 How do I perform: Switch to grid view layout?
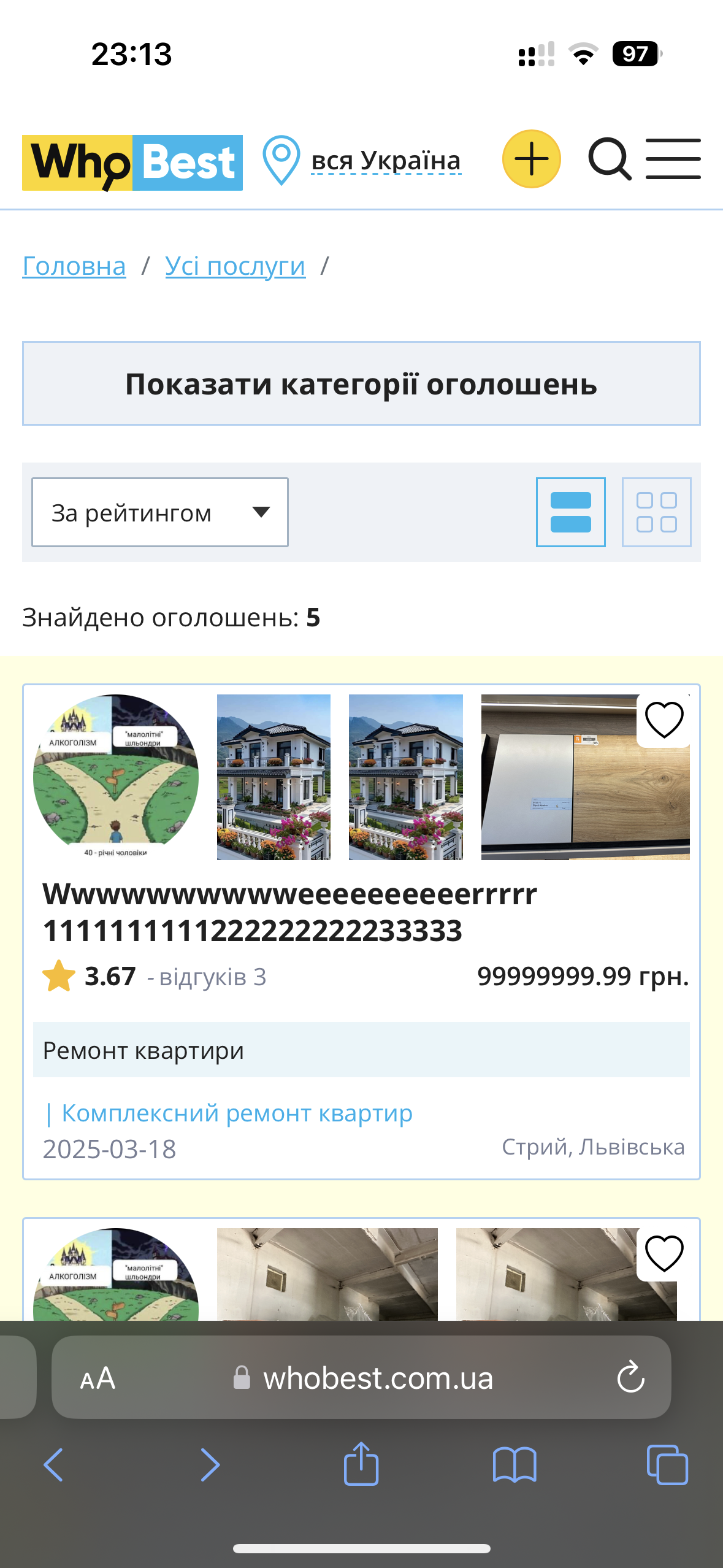pos(657,512)
